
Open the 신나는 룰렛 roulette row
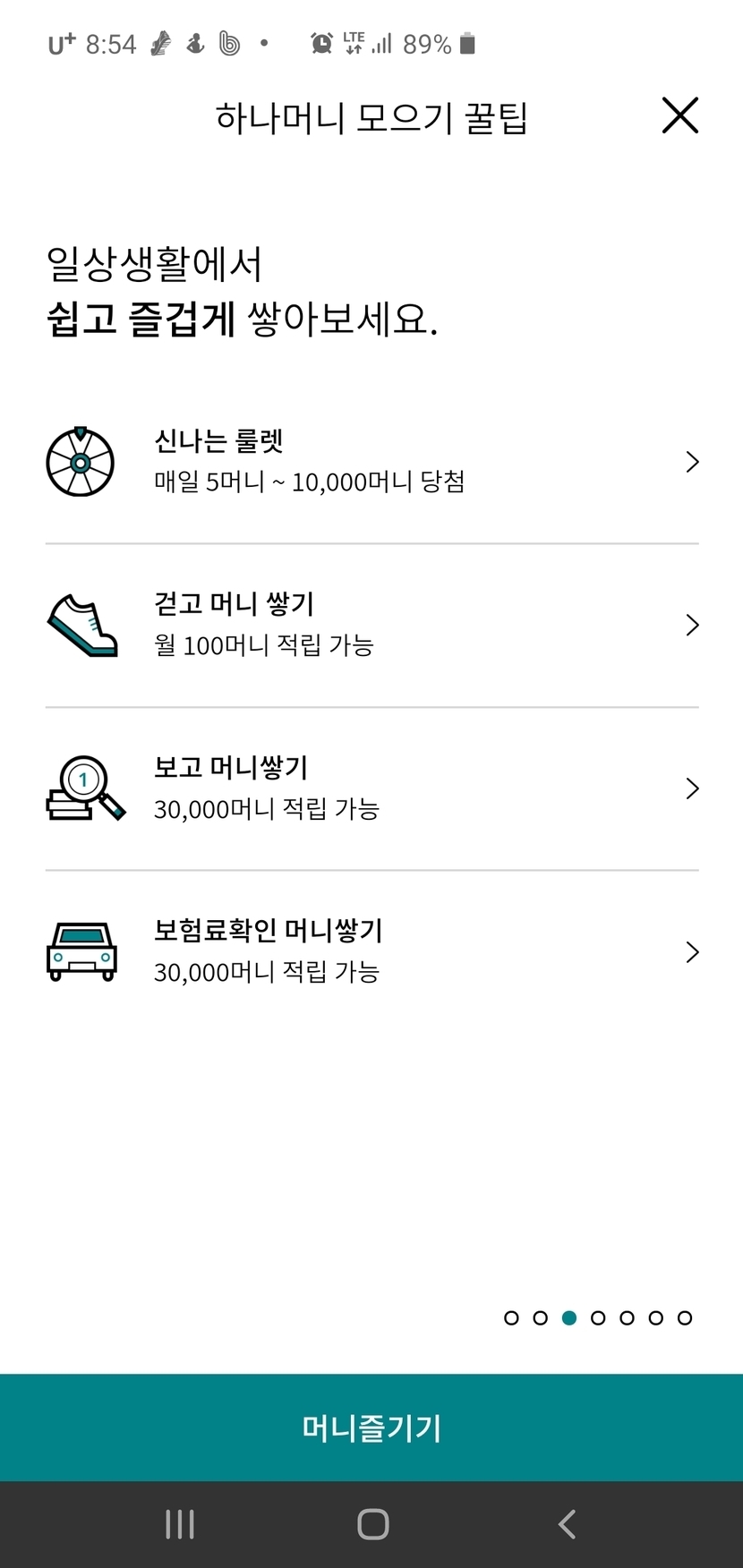pos(371,462)
